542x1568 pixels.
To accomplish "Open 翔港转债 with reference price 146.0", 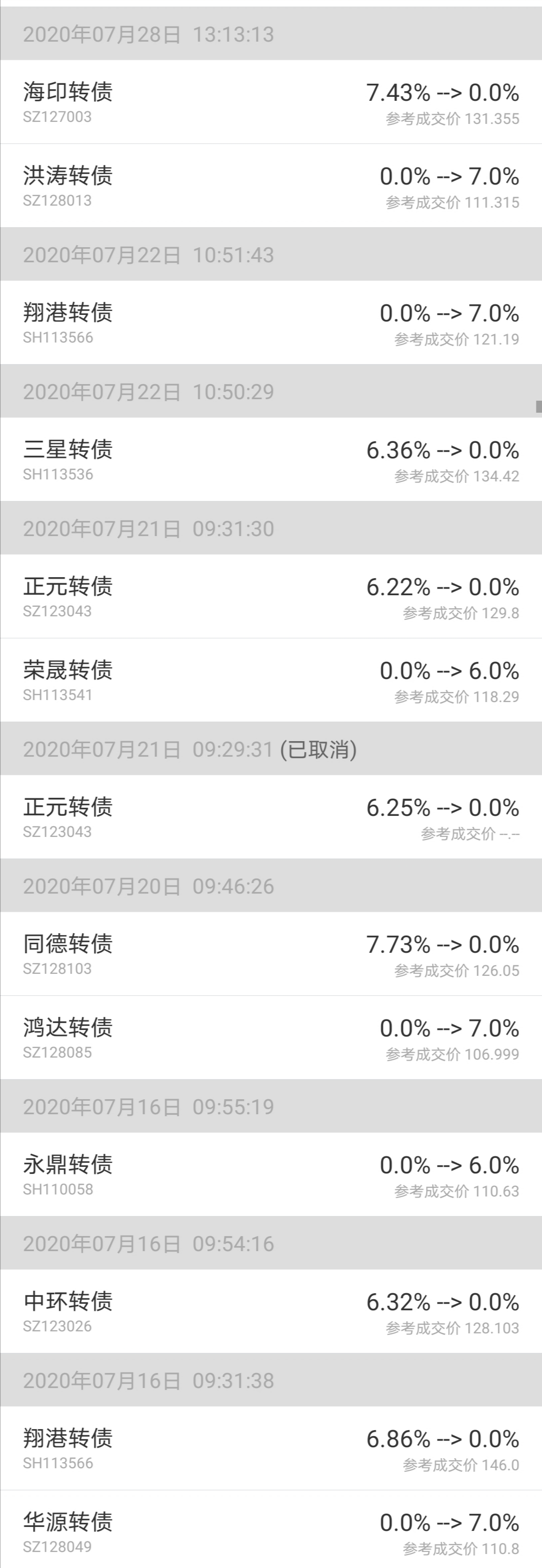I will coord(271,1449).
